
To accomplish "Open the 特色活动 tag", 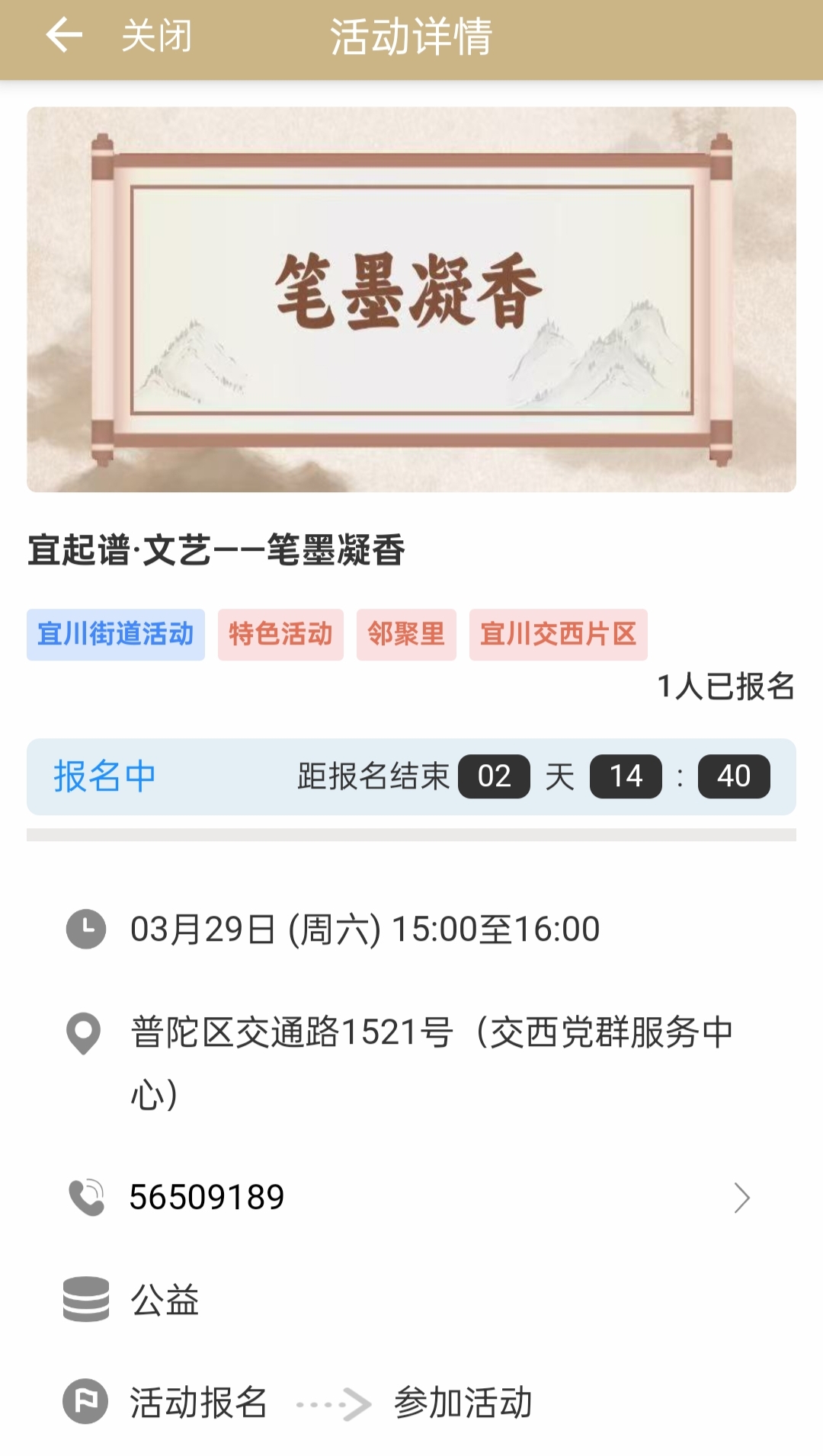I will tap(280, 634).
